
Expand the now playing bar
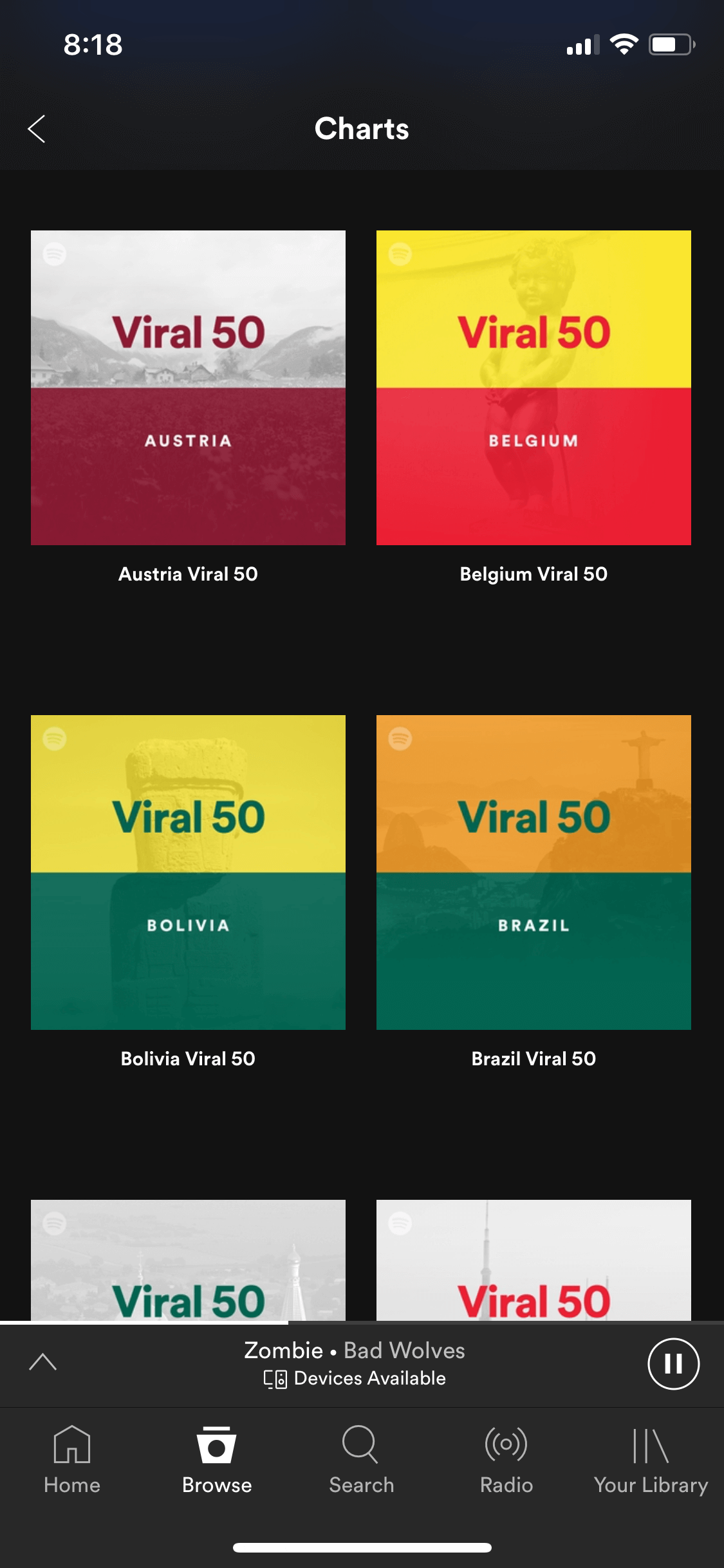43,1362
